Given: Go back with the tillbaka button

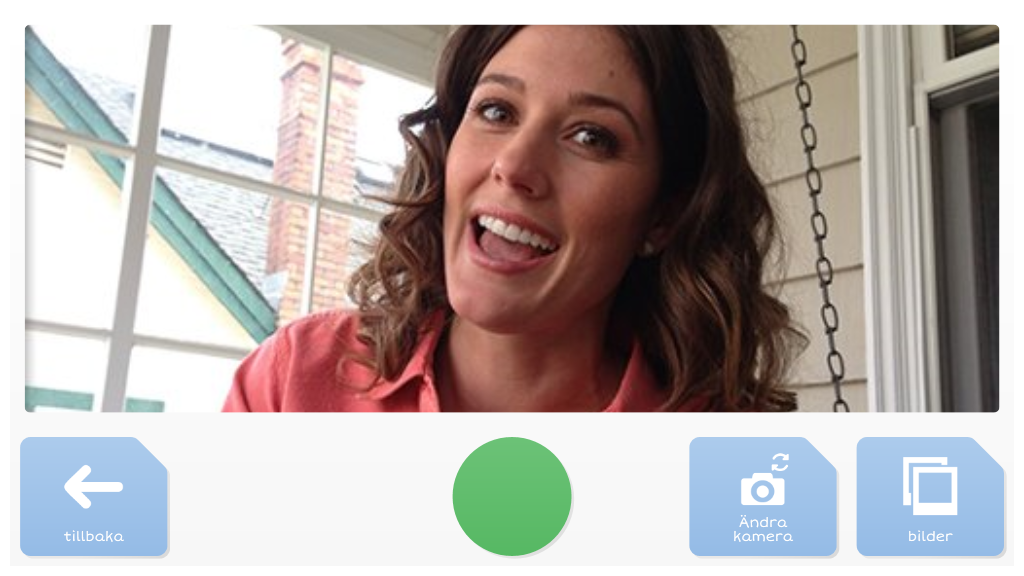Looking at the screenshot, I should 93,496.
